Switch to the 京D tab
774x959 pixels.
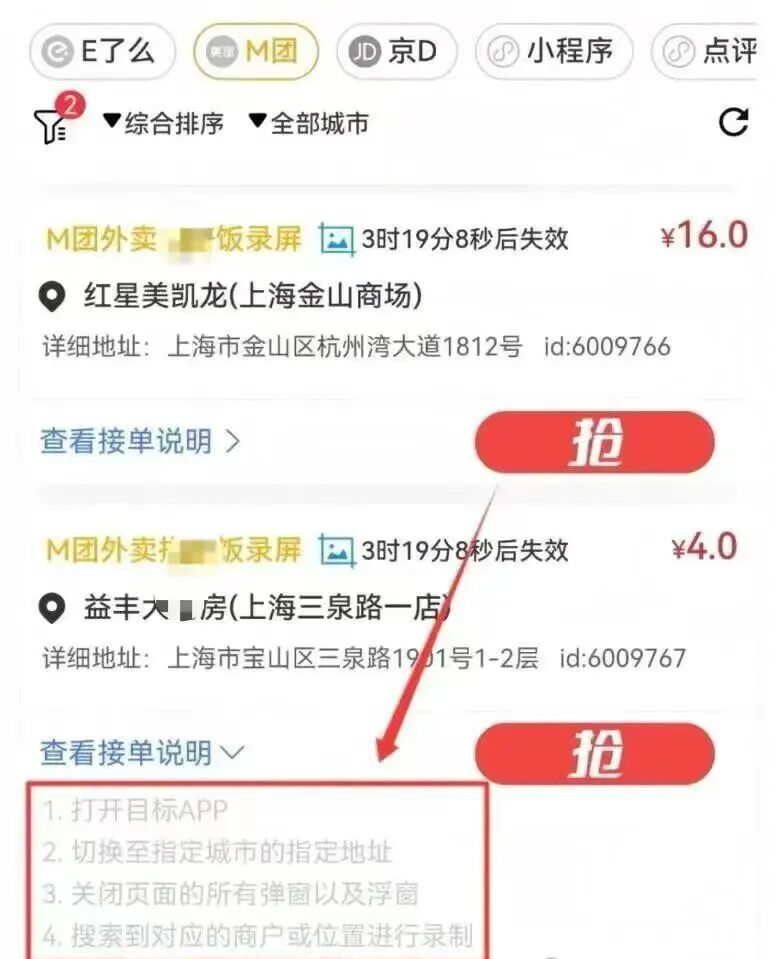396,51
